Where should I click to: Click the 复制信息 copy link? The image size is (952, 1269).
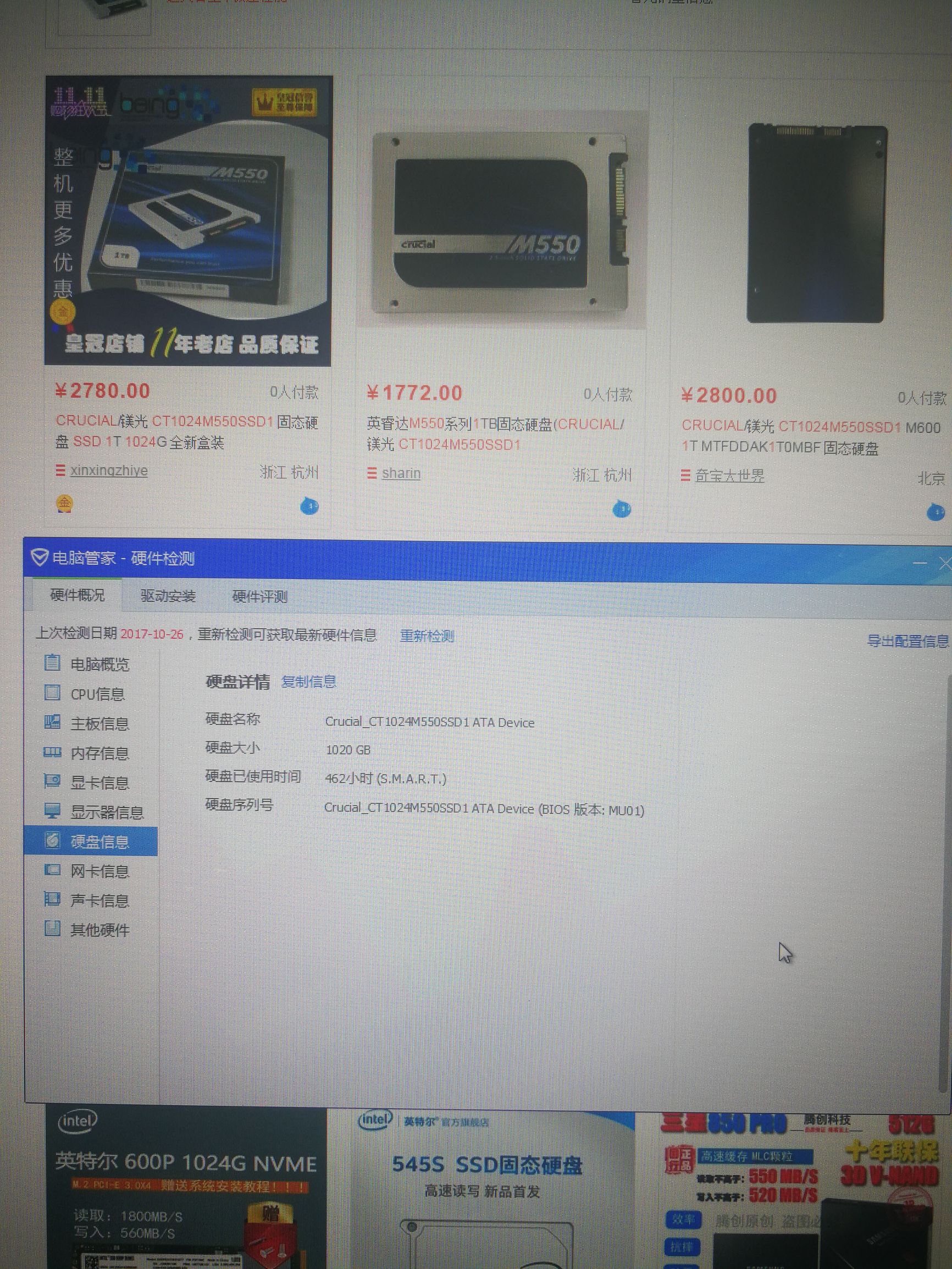point(309,681)
